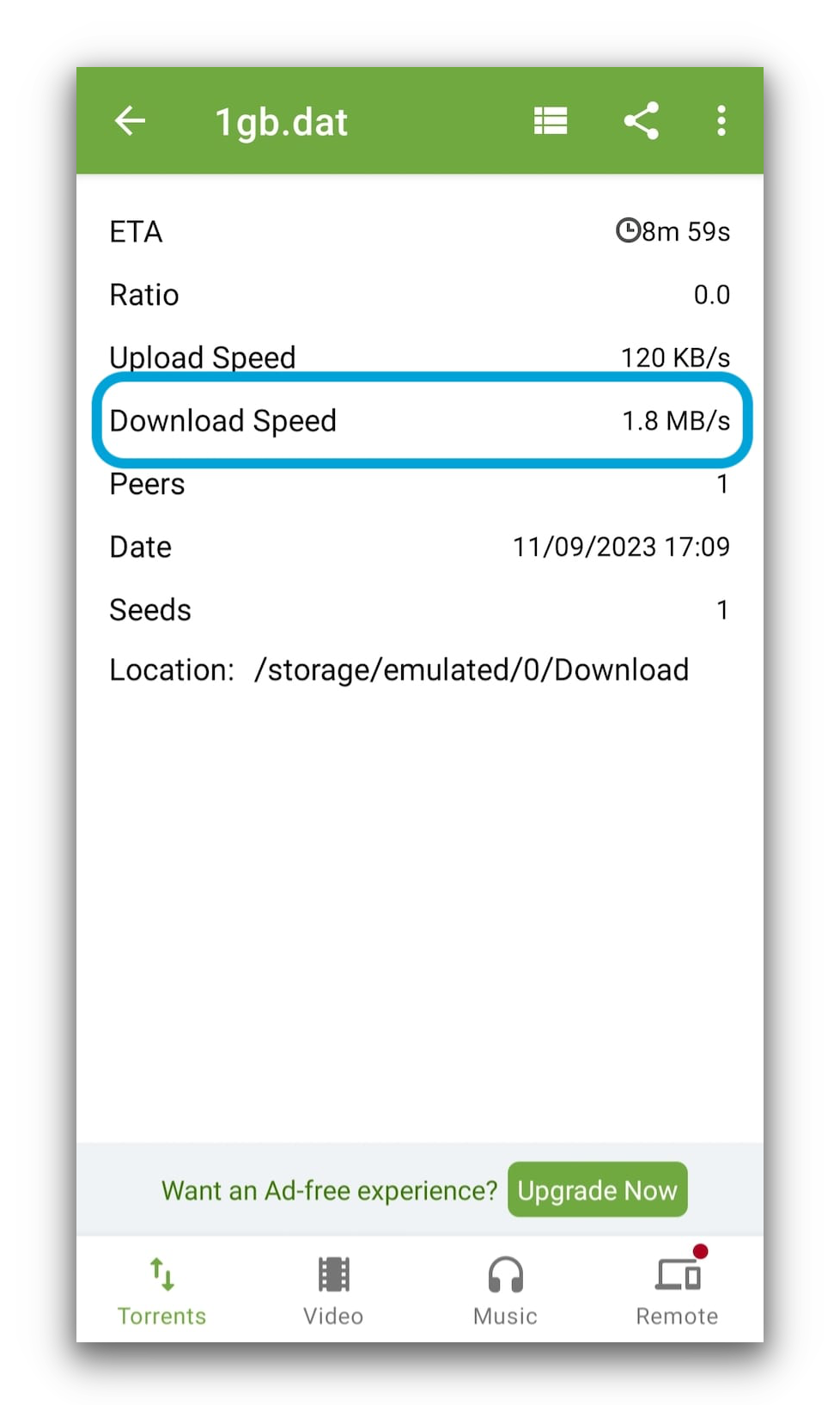Switch to the Remote tab
Screen dimensions: 840x1405
coord(676,1289)
